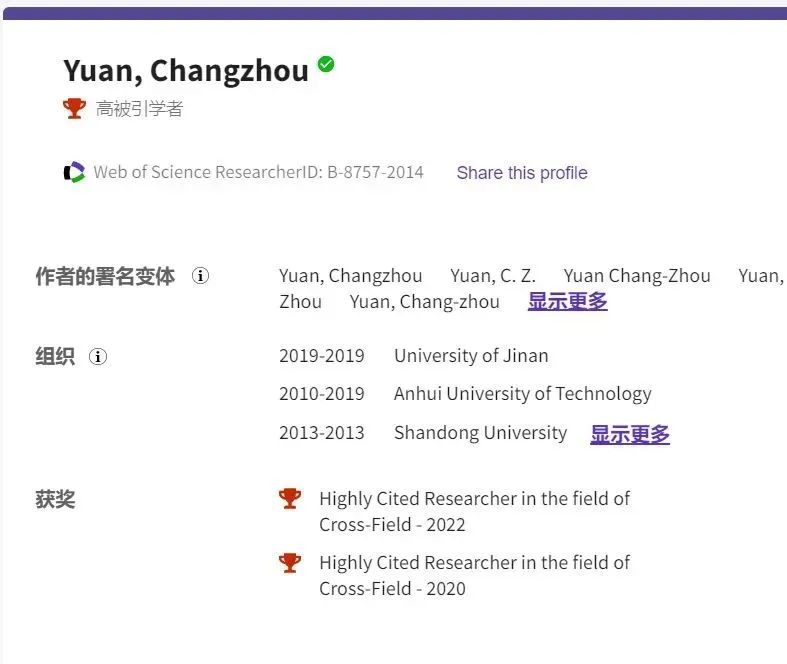Show more author name variants
This screenshot has width=787, height=664.
(x=567, y=301)
